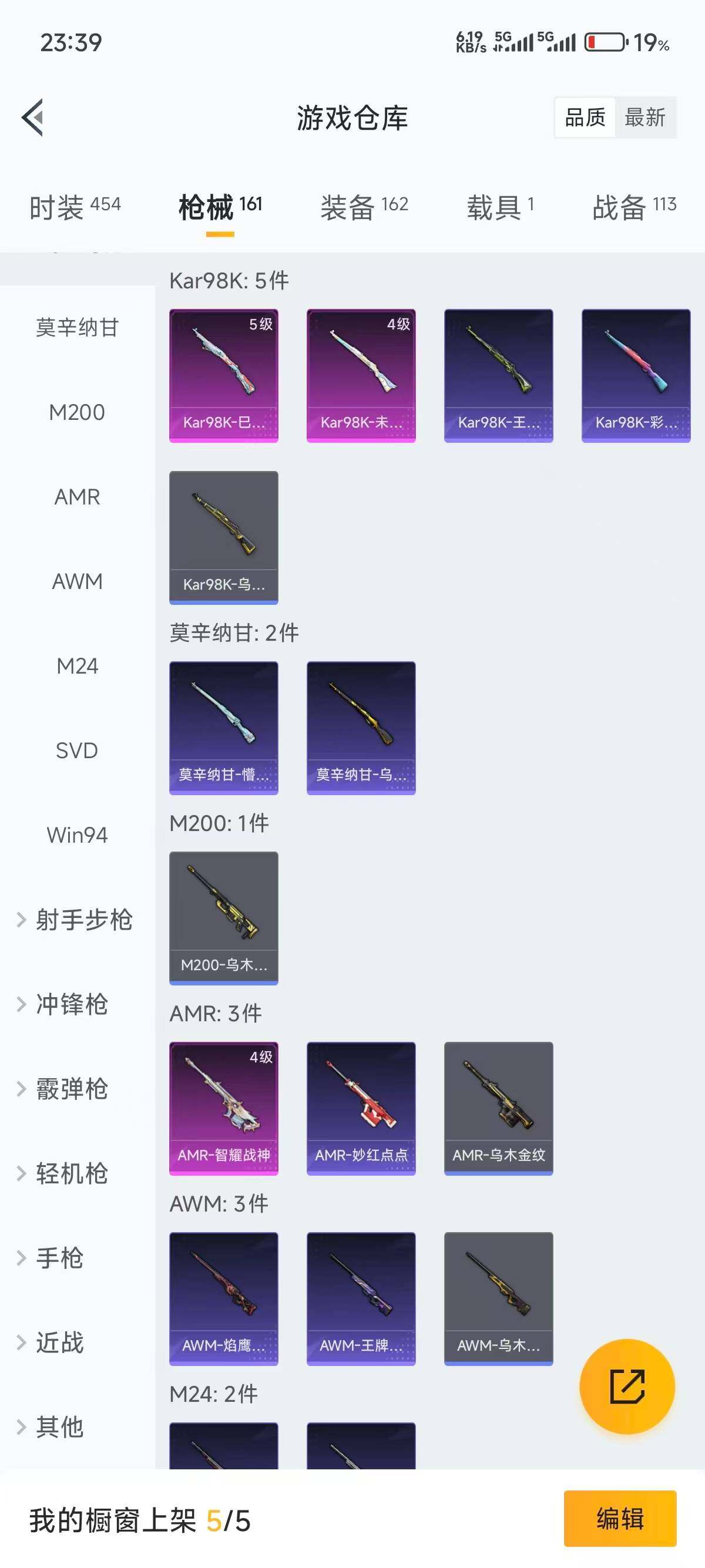
Task: View the M200-乌木 skin
Action: click(x=223, y=917)
